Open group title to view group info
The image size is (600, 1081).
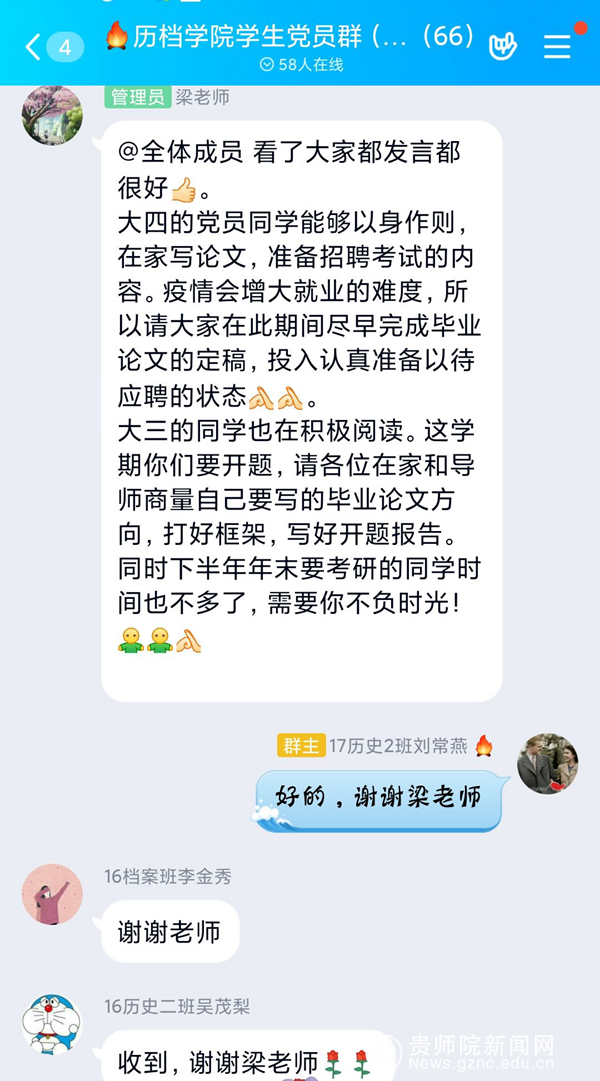click(x=290, y=37)
